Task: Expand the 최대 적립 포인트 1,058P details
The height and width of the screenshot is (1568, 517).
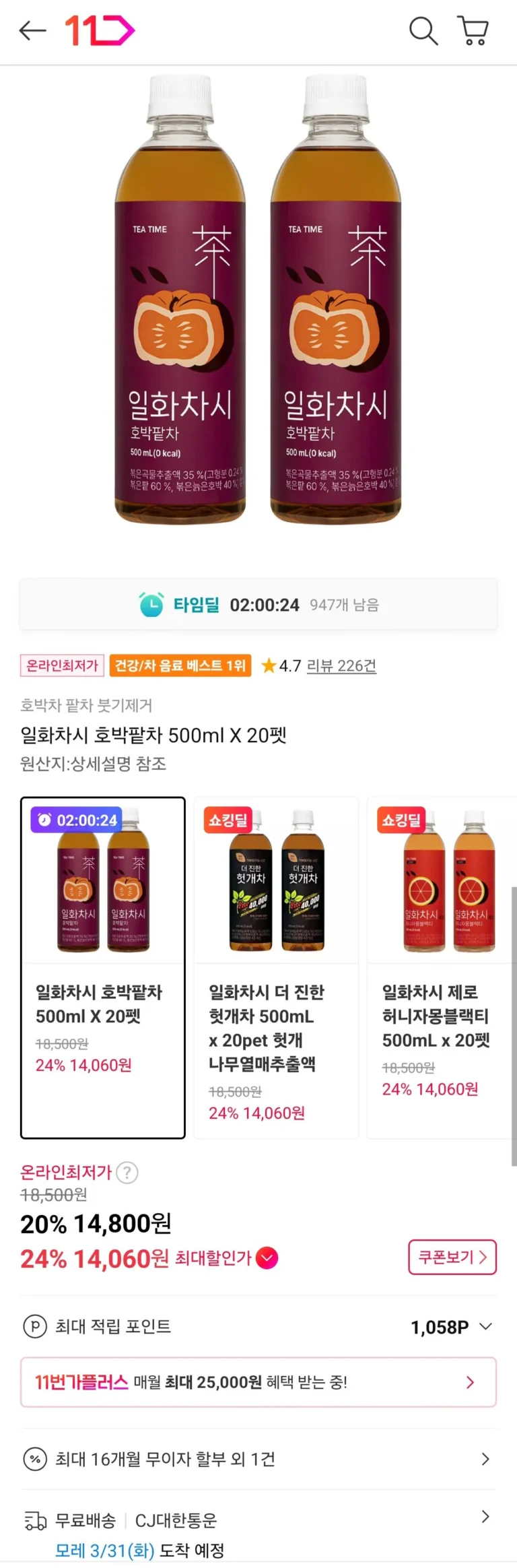Action: click(x=486, y=1327)
